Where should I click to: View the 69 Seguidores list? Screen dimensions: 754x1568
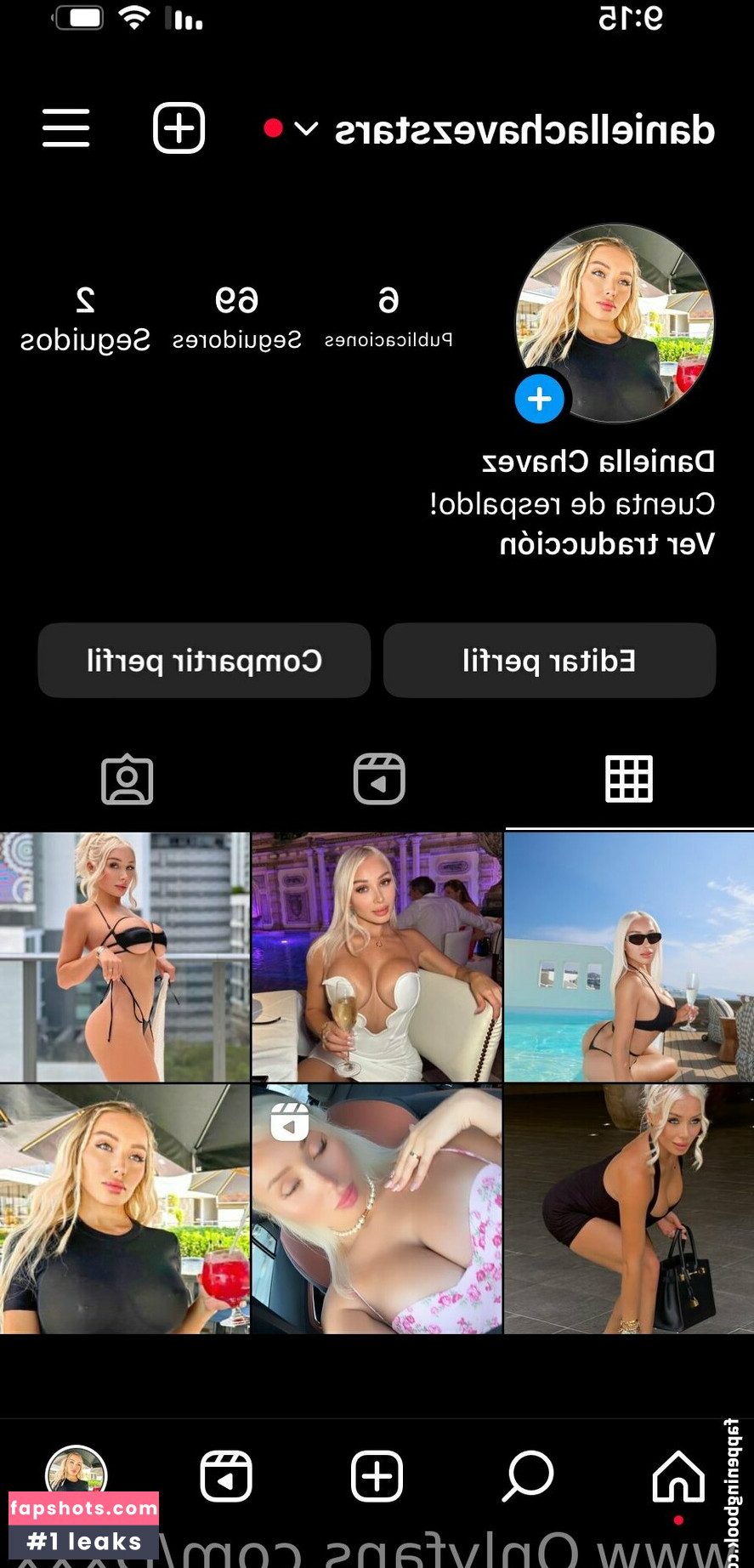(236, 318)
